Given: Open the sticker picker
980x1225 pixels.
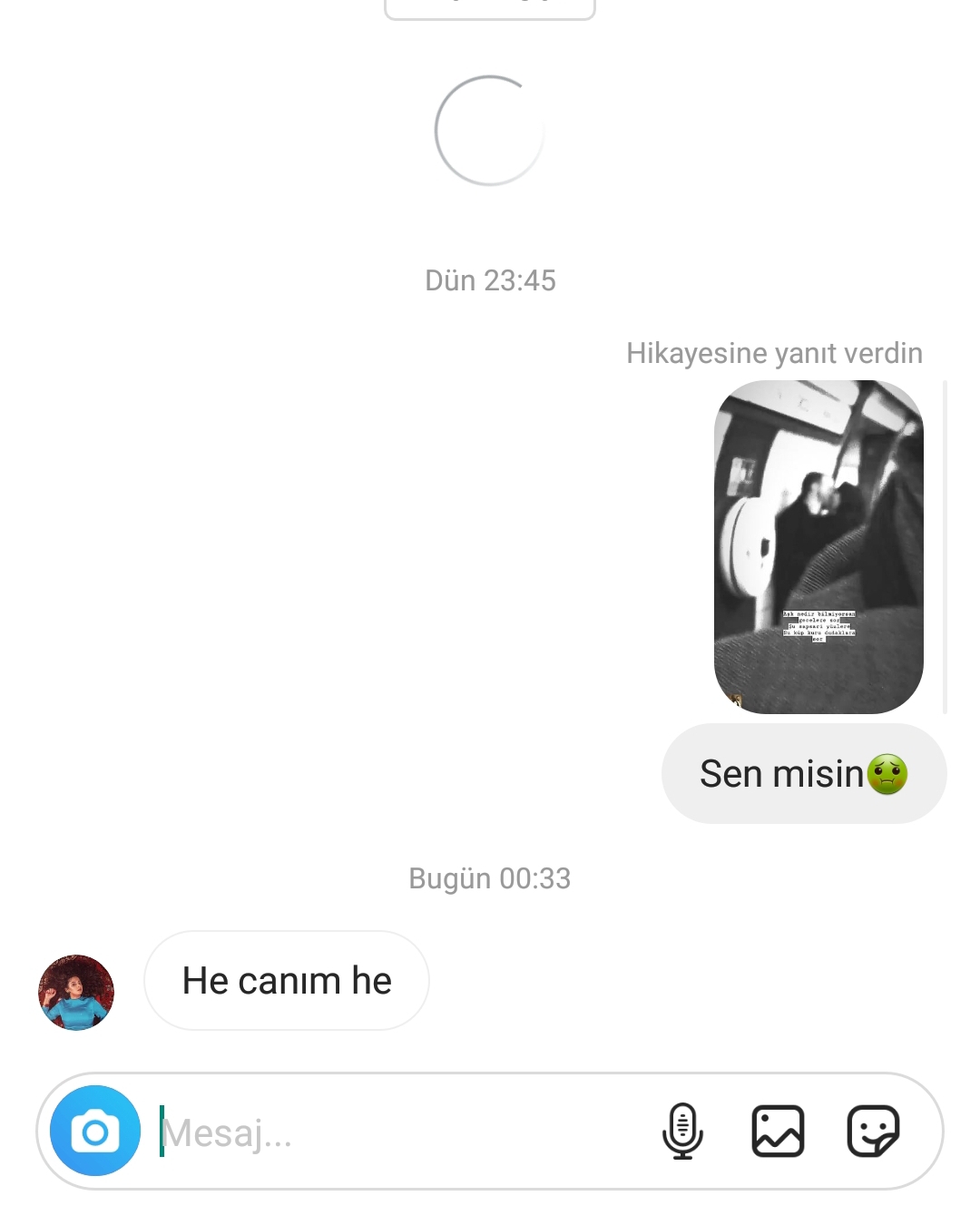Looking at the screenshot, I should tap(873, 1131).
